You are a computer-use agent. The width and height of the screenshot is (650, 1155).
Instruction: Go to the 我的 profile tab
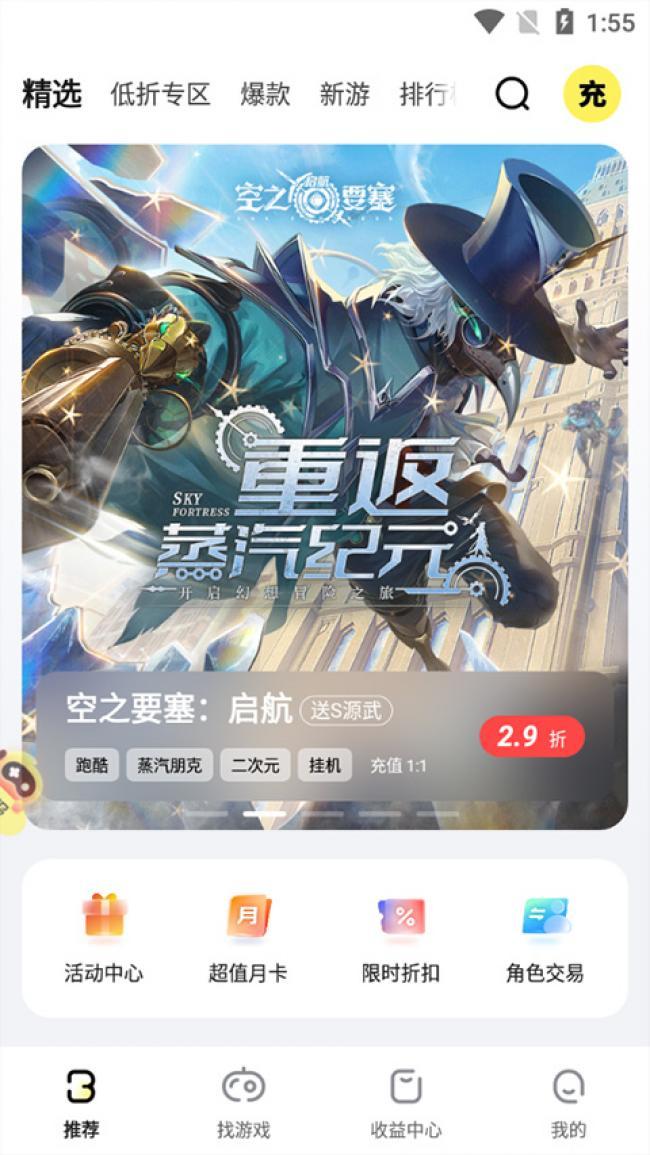point(568,1102)
